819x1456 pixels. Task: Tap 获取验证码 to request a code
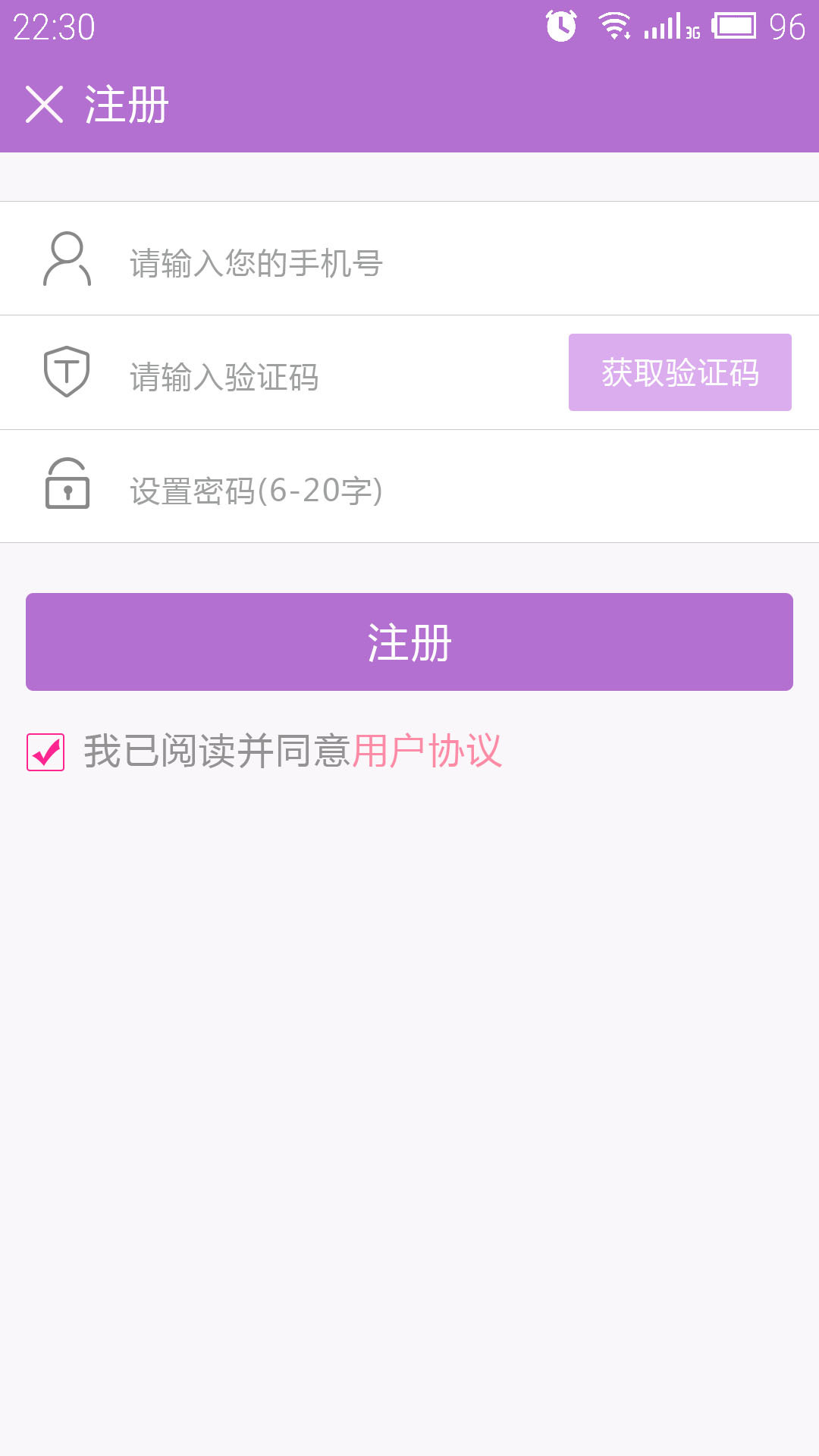[x=679, y=372]
